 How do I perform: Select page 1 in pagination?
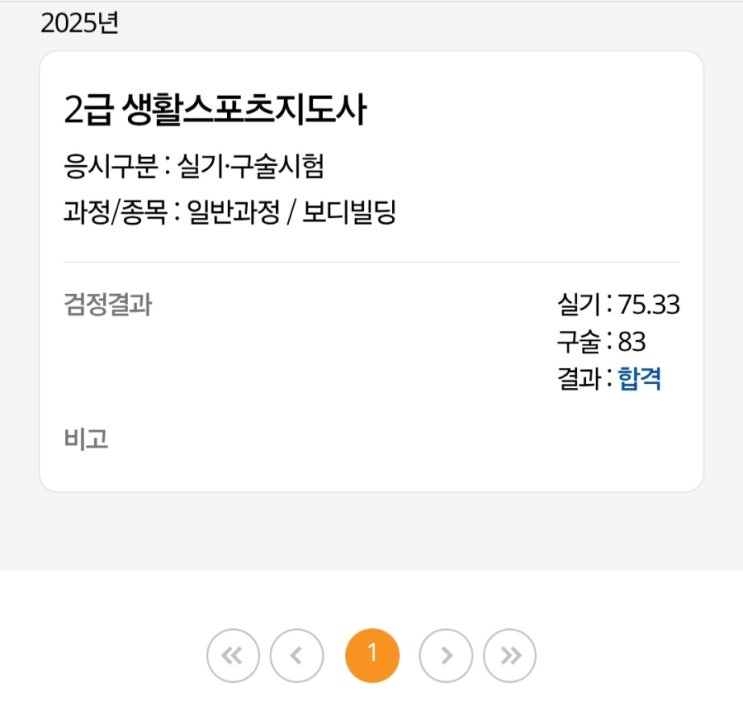point(372,656)
